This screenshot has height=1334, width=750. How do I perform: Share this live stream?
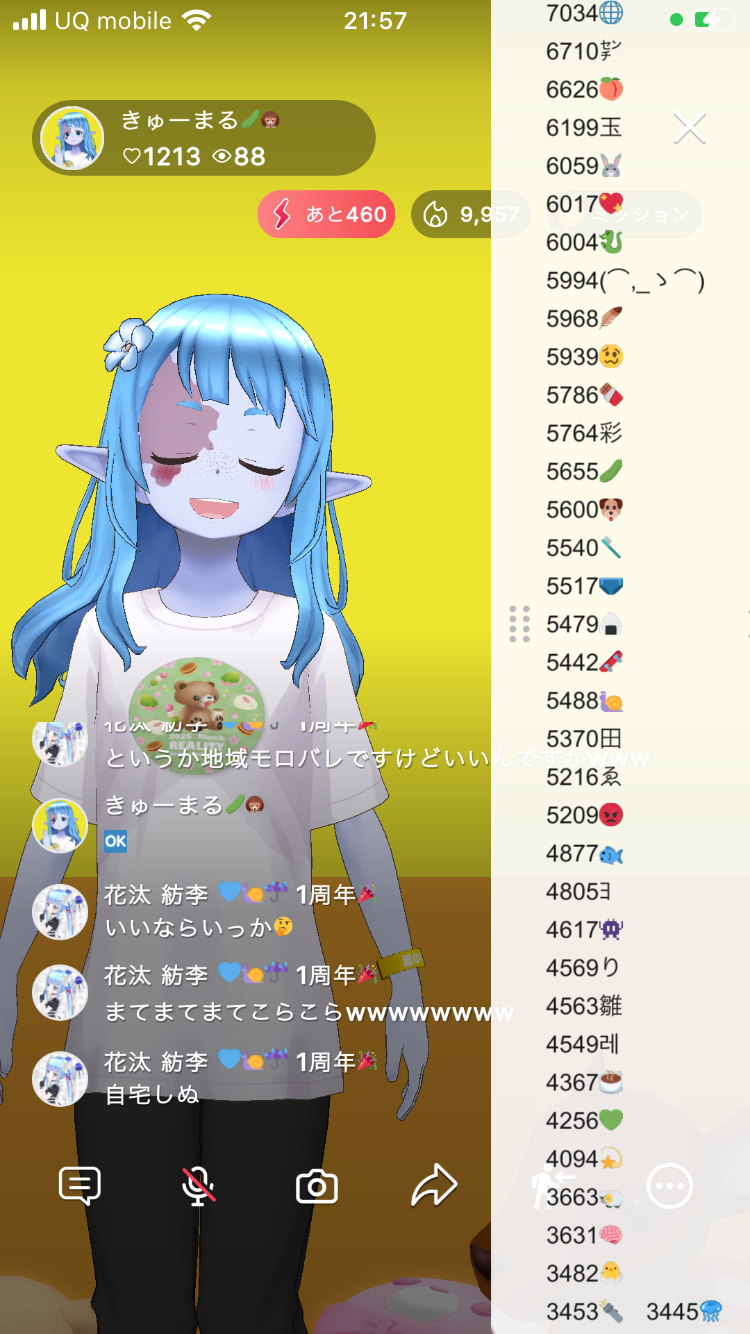pyautogui.click(x=434, y=1186)
